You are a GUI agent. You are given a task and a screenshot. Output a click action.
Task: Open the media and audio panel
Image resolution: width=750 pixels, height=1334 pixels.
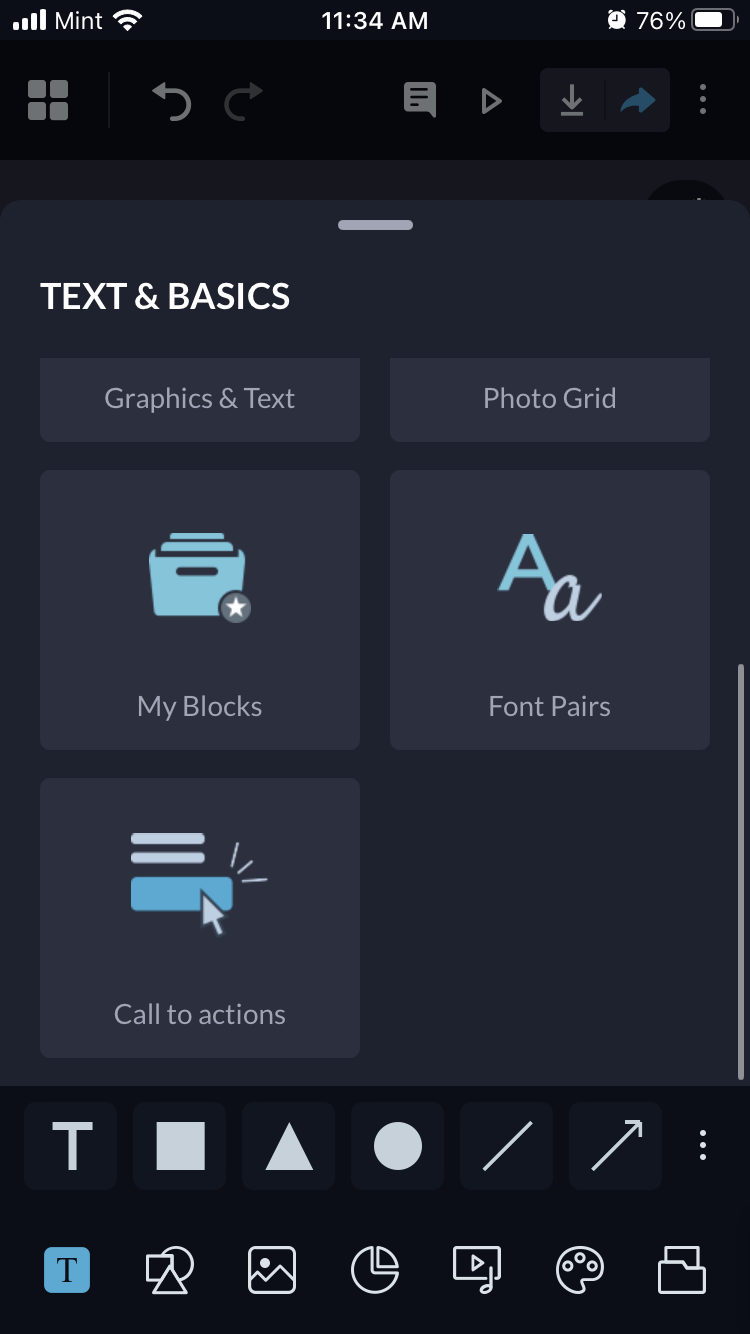[478, 1270]
